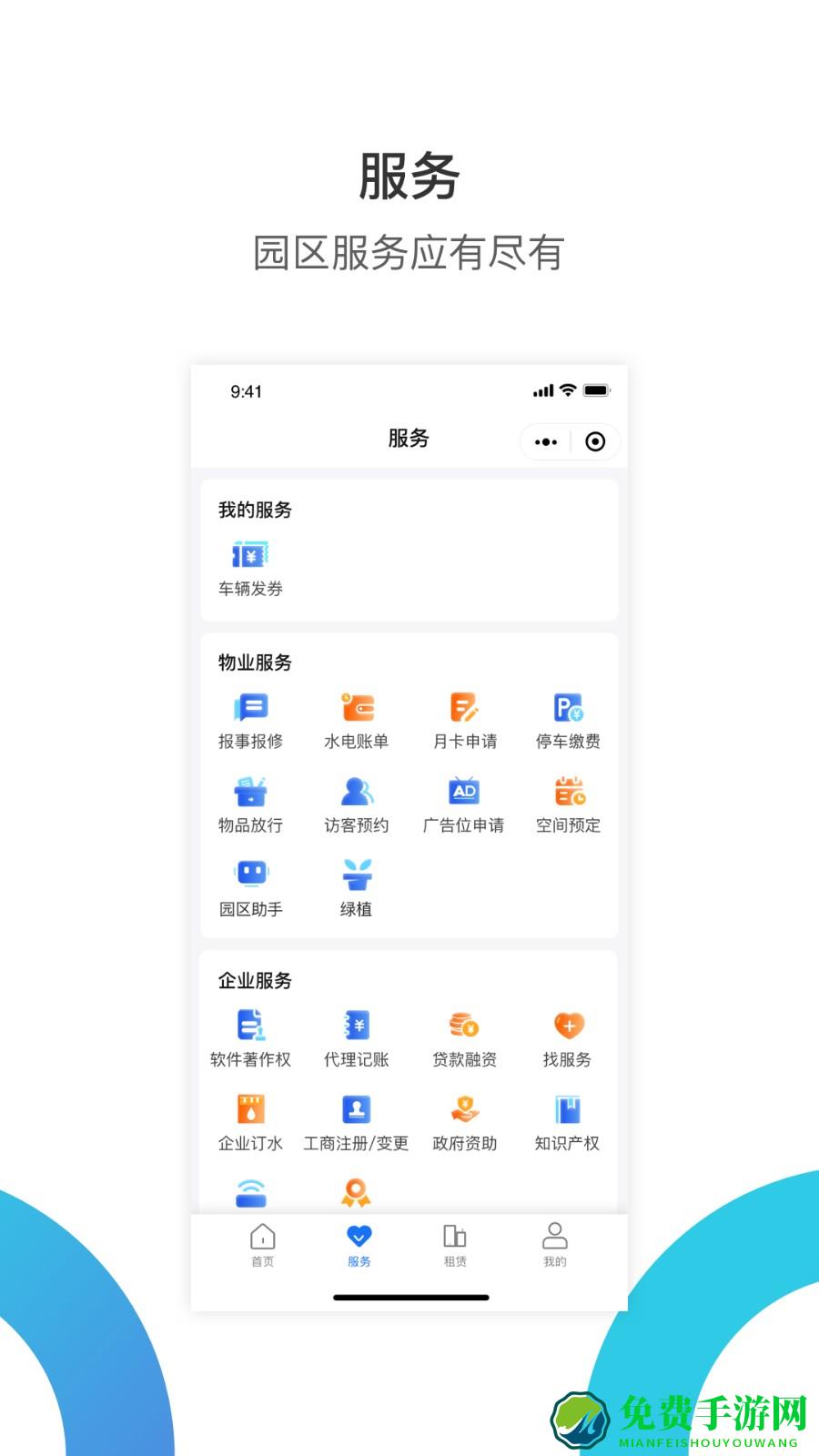Open the 车辆发券 vehicle voucher service
Screen dimensions: 819x1456
(x=251, y=562)
